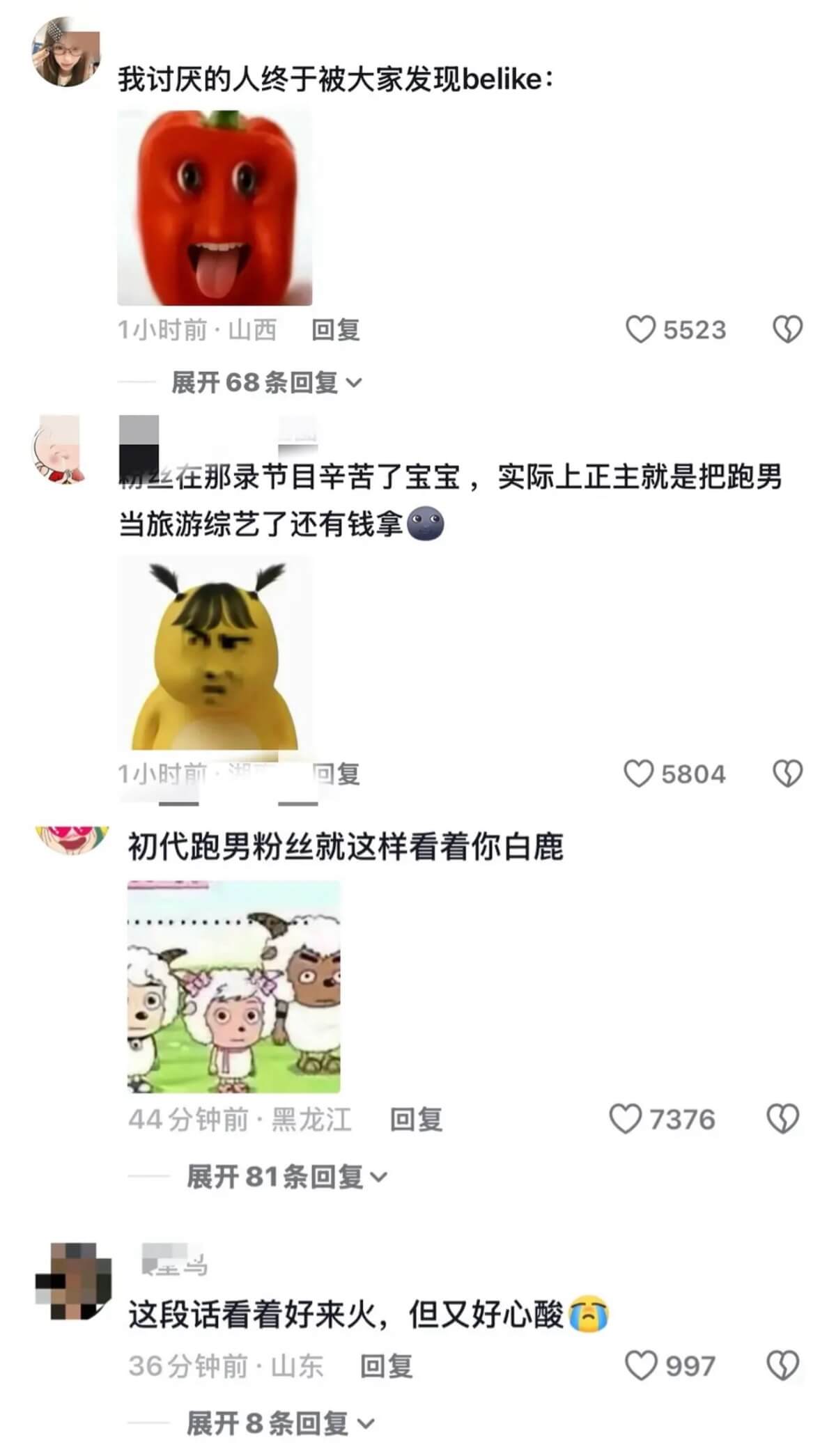
Task: Expand the 81 replies
Action: [286, 1177]
